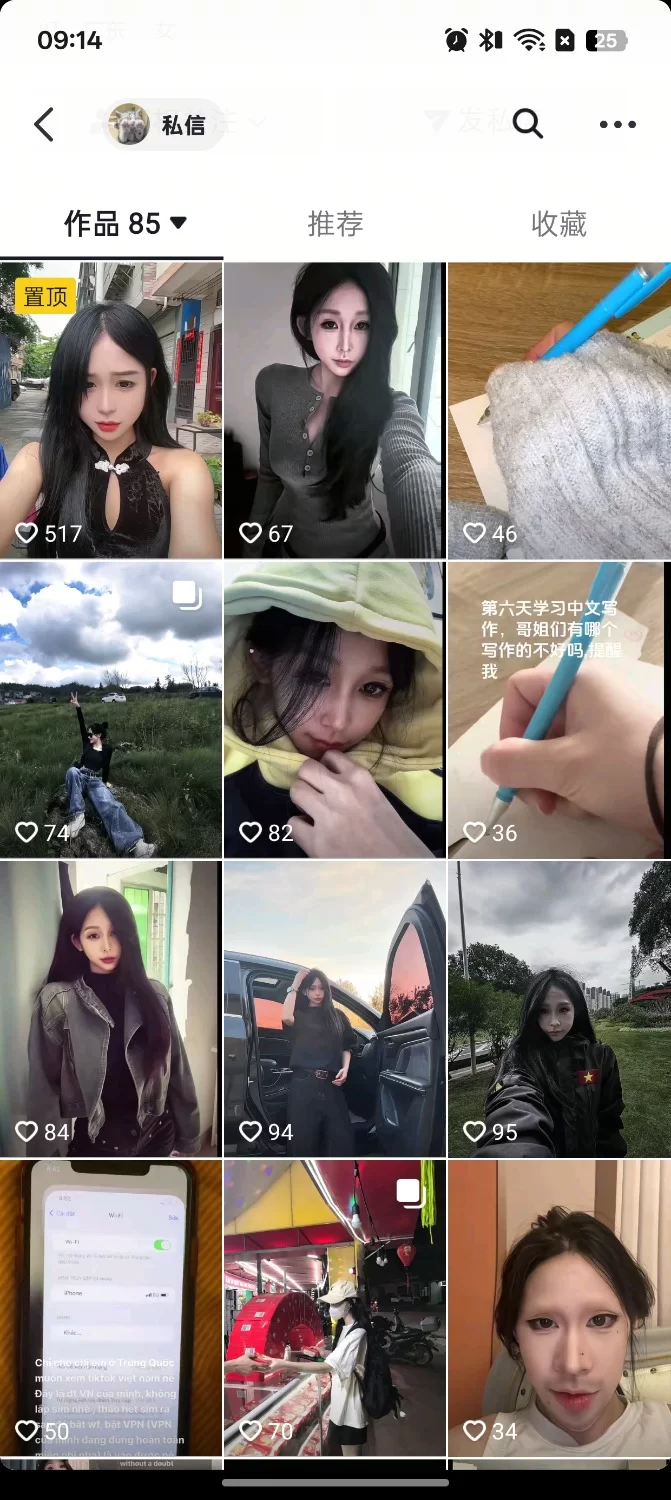This screenshot has height=1500, width=671.
Task: Open the green hoodie video with 82 likes
Action: click(334, 709)
